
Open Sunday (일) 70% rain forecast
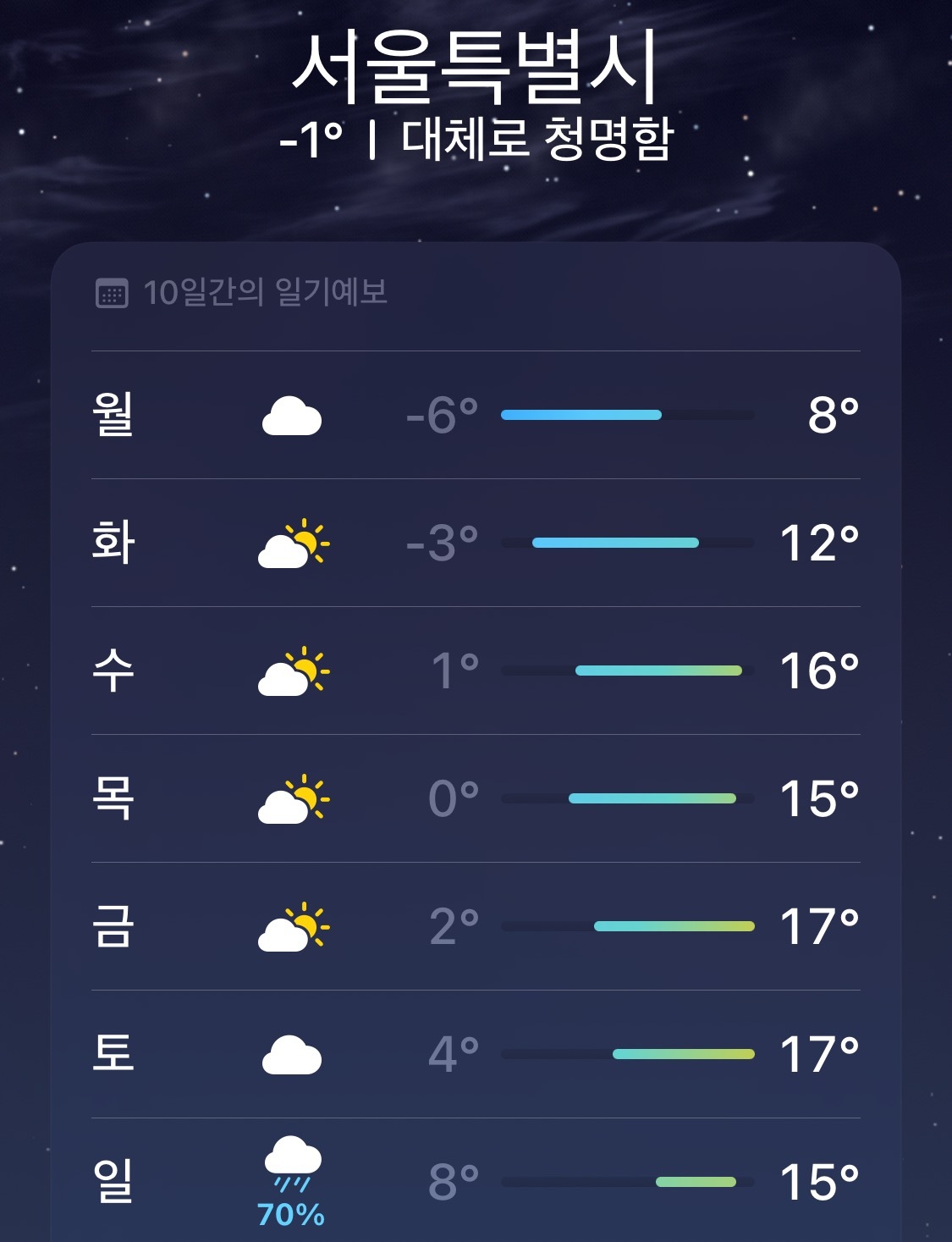pyautogui.click(x=476, y=1182)
